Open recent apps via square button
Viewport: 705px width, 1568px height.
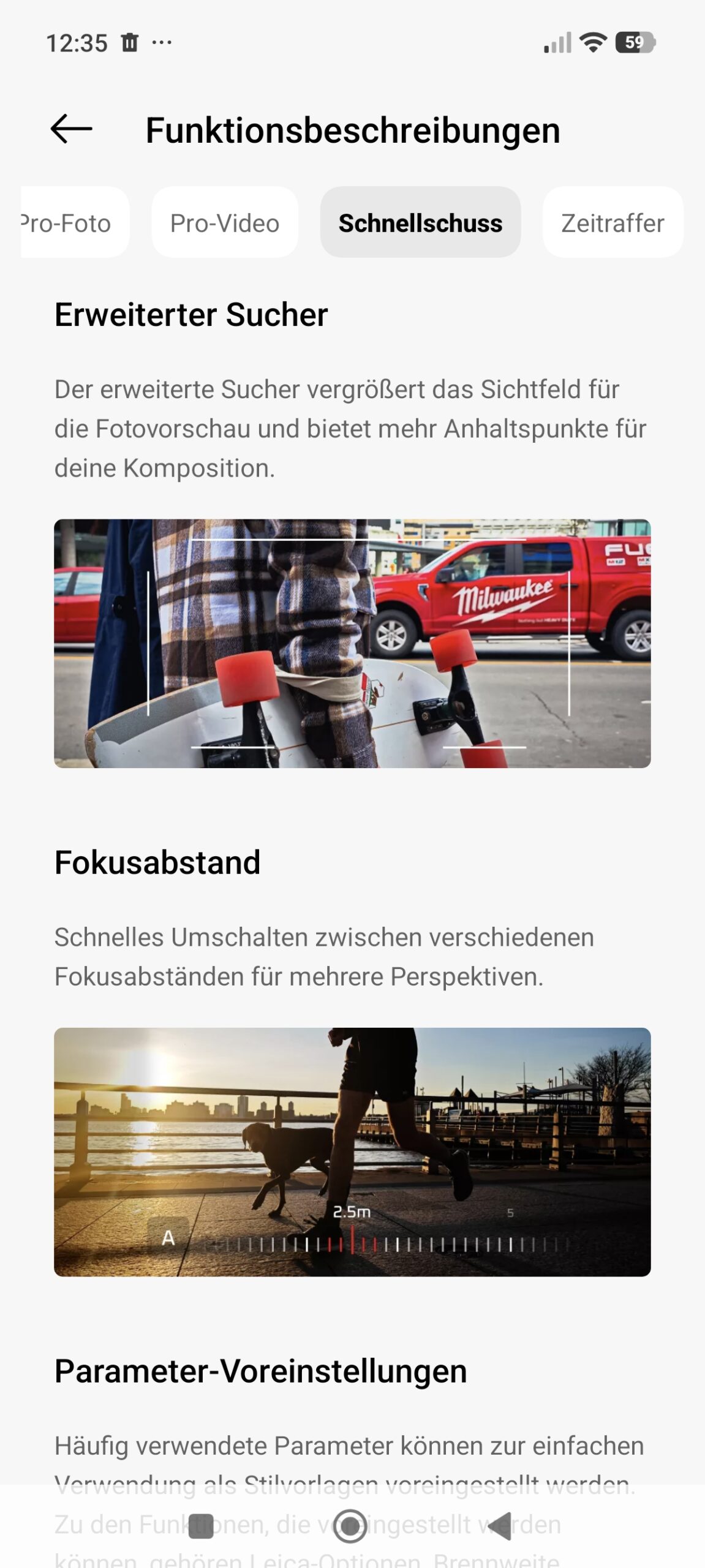[x=201, y=1525]
